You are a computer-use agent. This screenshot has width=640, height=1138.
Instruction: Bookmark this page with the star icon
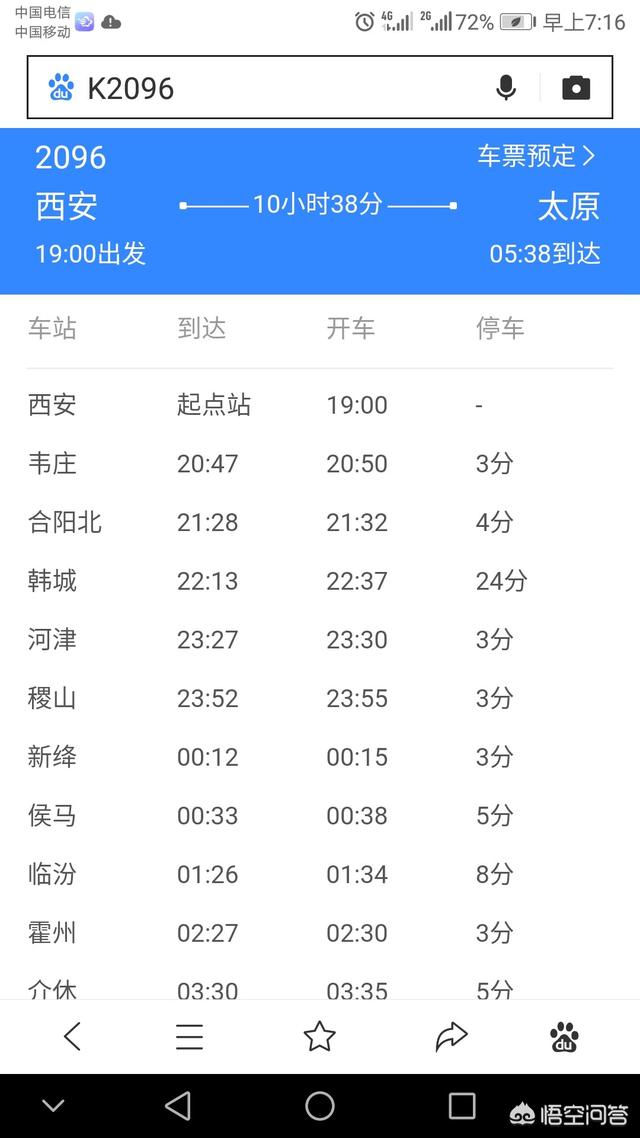point(319,1036)
